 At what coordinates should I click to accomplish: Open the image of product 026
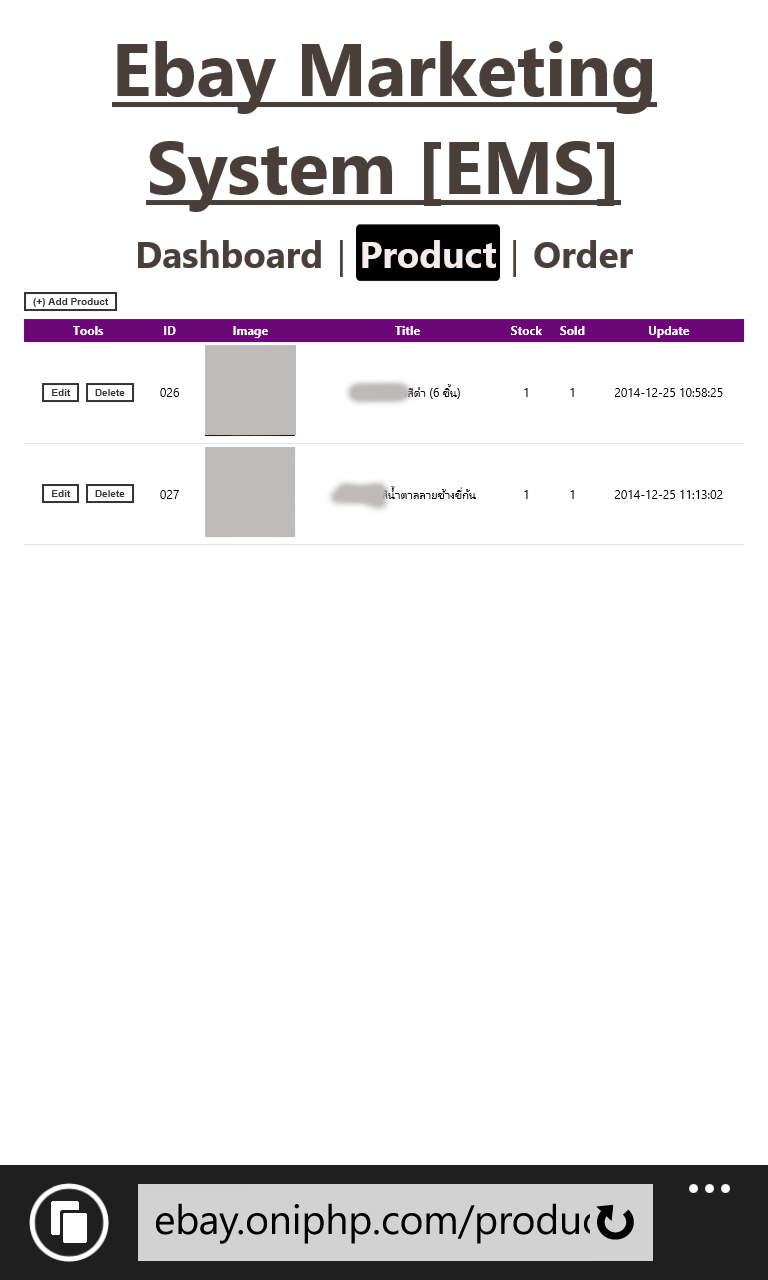click(x=250, y=391)
